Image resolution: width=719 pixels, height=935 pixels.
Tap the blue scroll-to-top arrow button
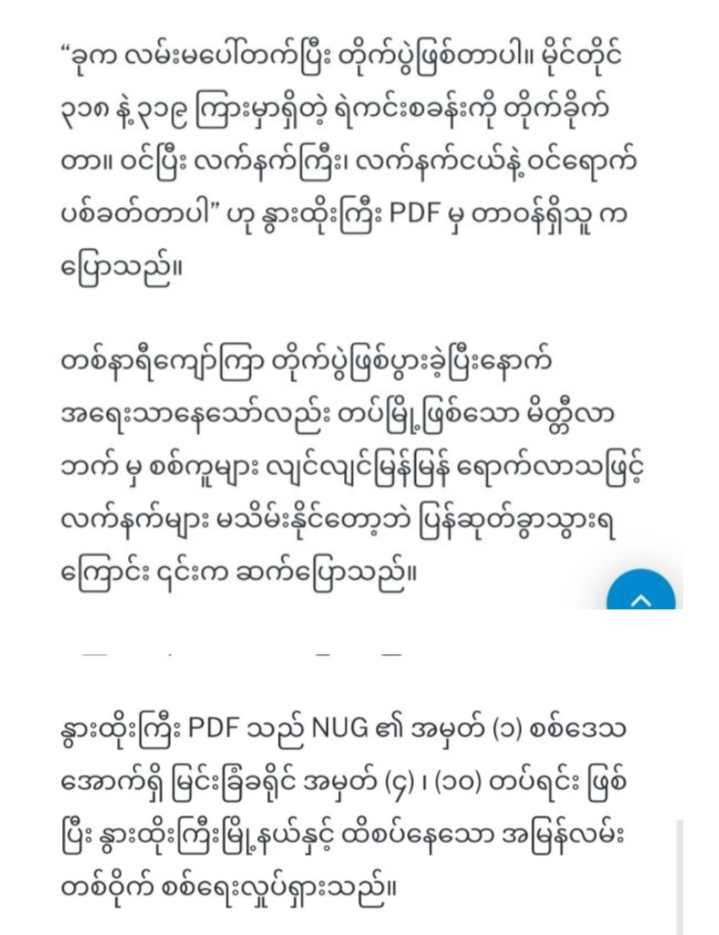(x=641, y=590)
